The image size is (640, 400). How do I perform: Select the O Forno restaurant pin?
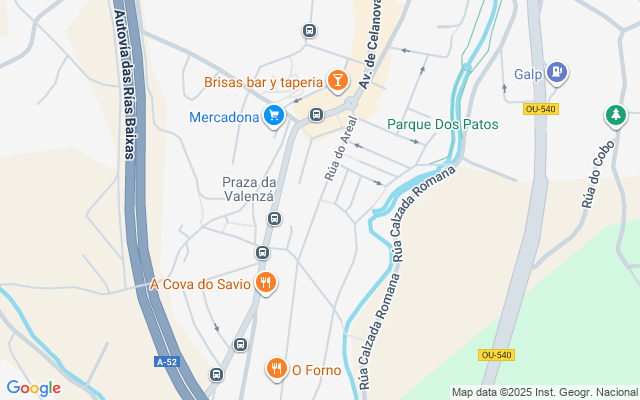pos(277,370)
